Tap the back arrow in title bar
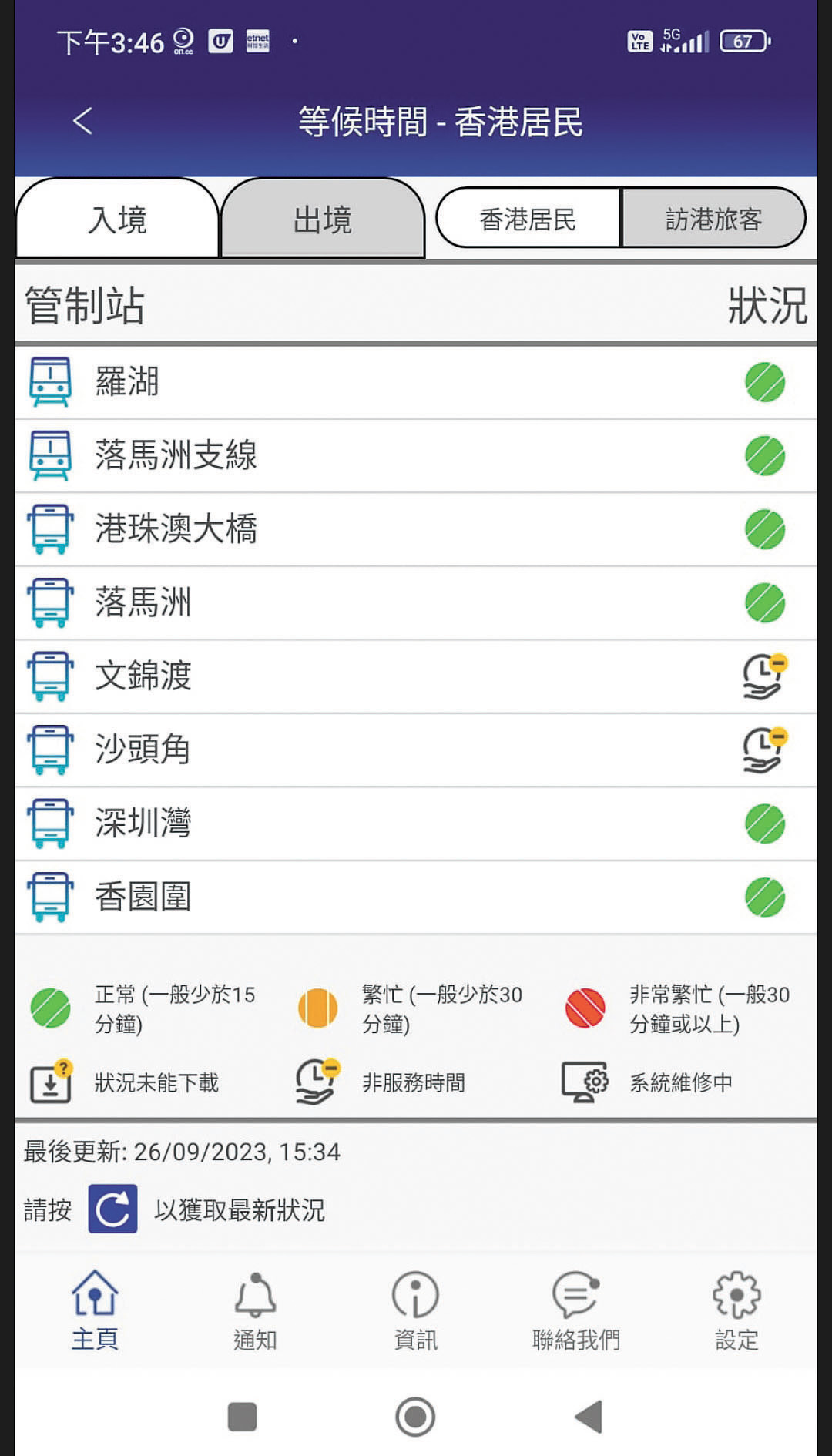Viewport: 832px width, 1456px height. 84,122
